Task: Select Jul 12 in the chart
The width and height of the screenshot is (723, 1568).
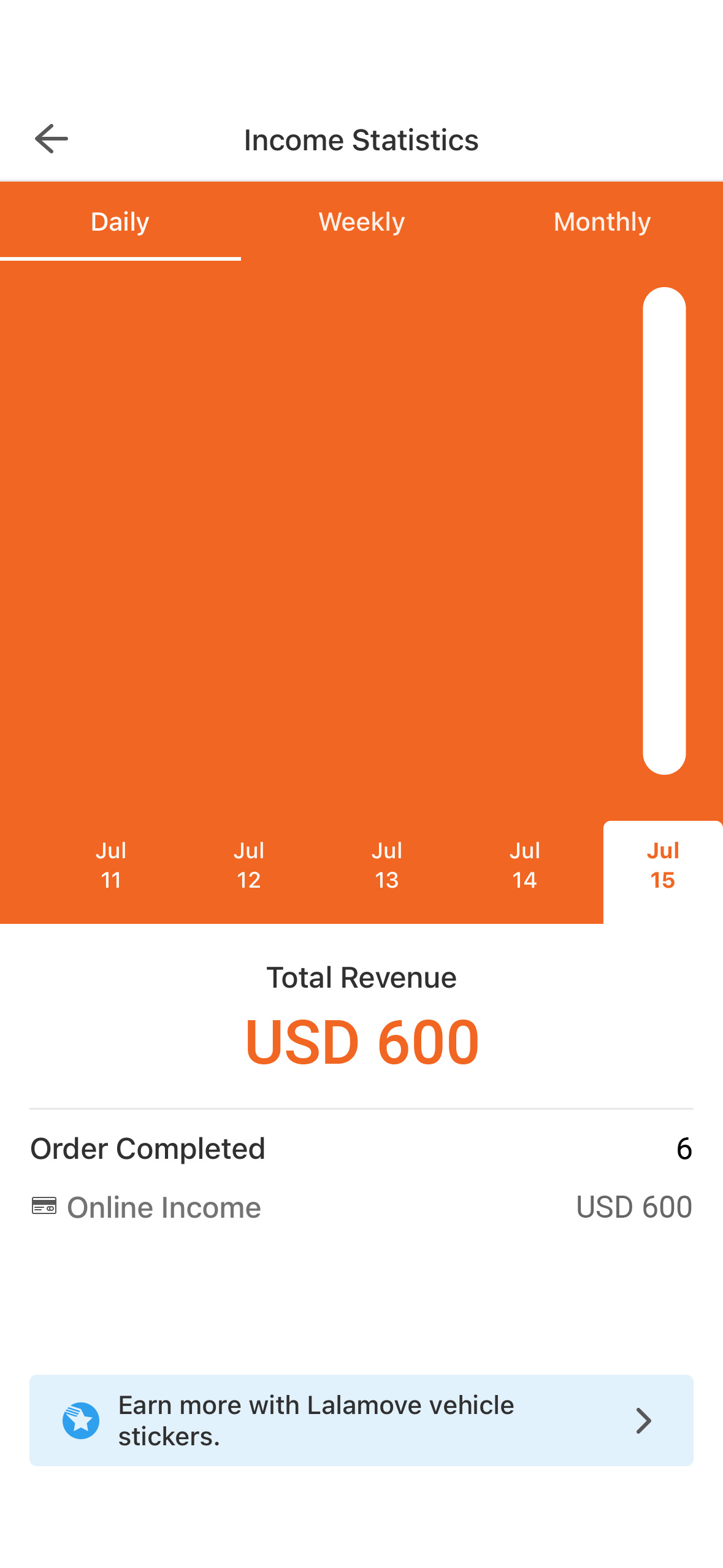Action: (249, 865)
